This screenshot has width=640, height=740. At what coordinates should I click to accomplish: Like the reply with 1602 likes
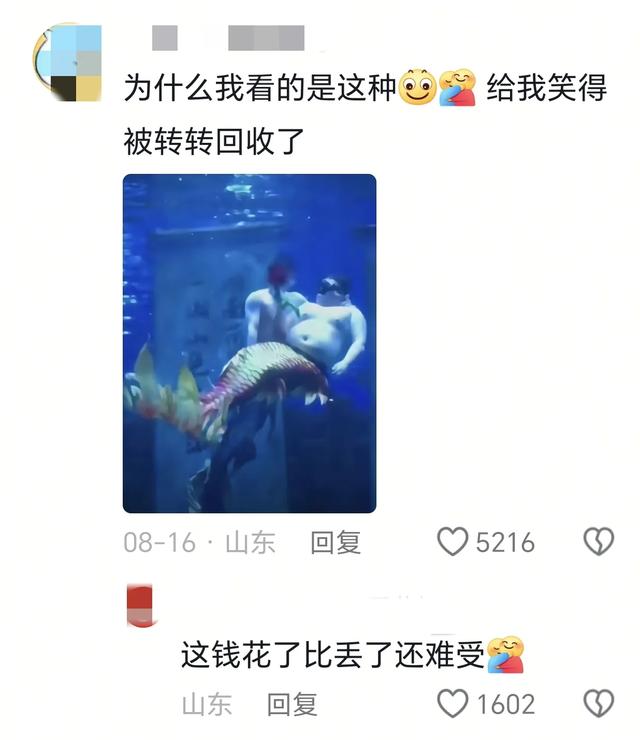click(x=453, y=703)
